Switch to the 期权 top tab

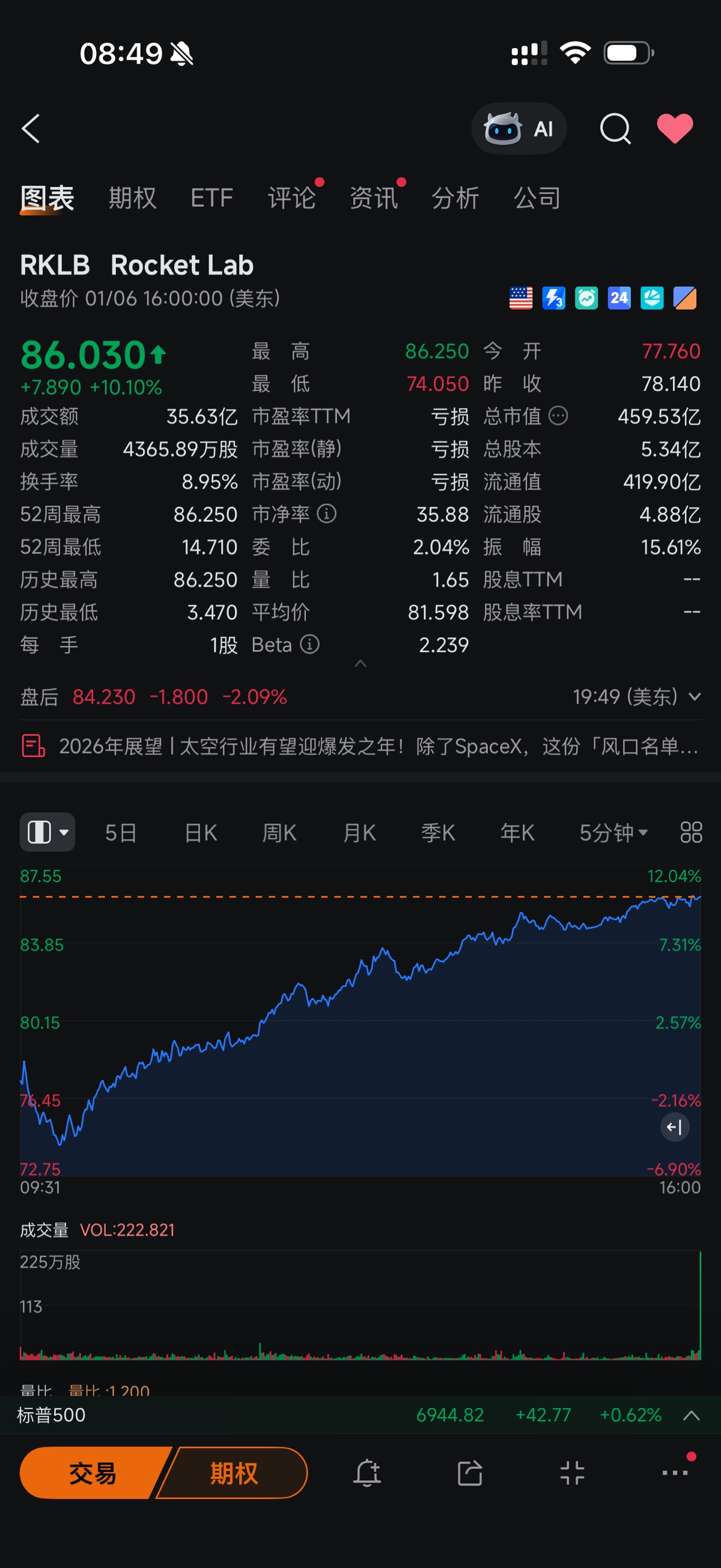pyautogui.click(x=132, y=198)
